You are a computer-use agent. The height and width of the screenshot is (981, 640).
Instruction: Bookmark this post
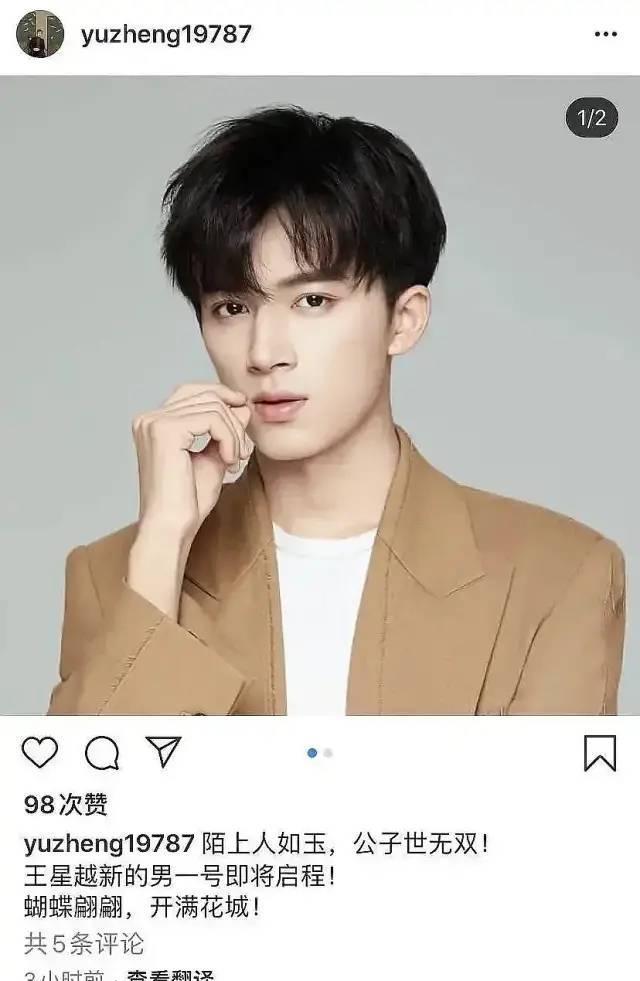[599, 752]
